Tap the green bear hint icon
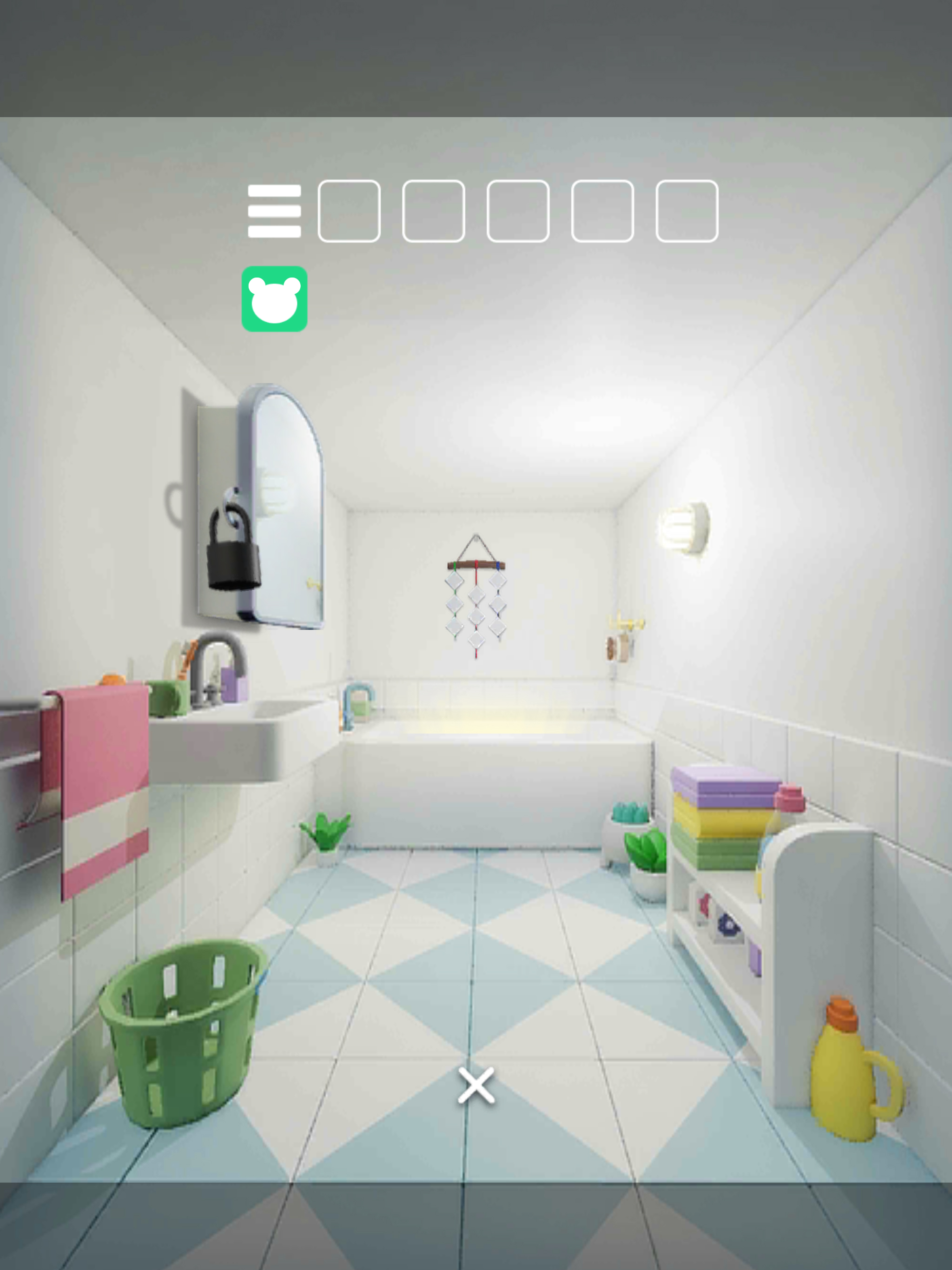 274,298
